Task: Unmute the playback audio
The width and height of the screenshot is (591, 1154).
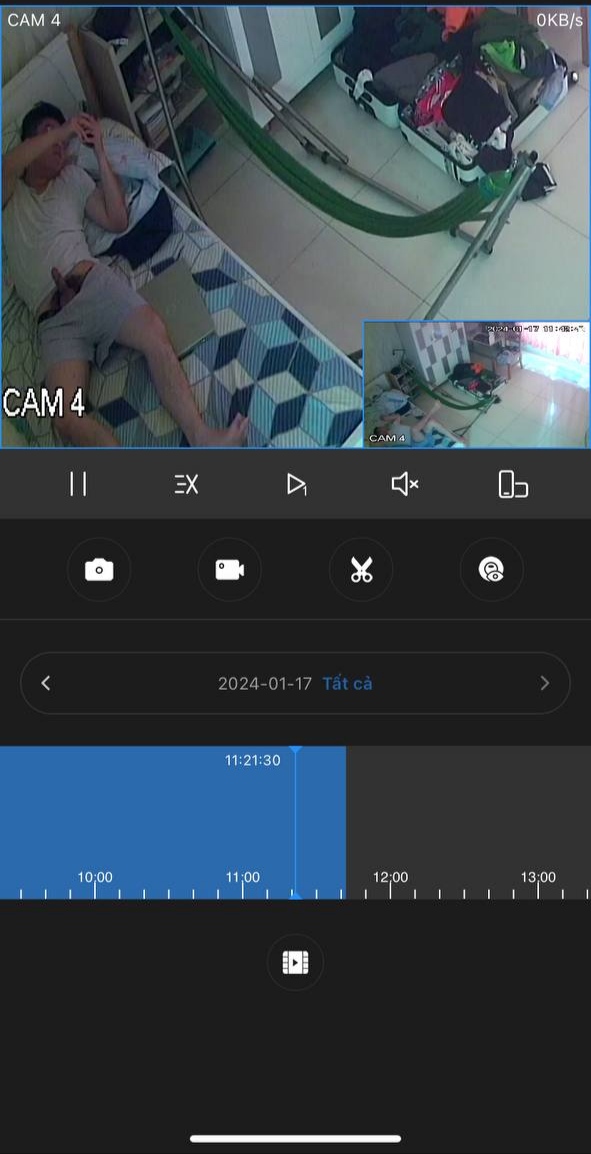Action: coord(405,484)
